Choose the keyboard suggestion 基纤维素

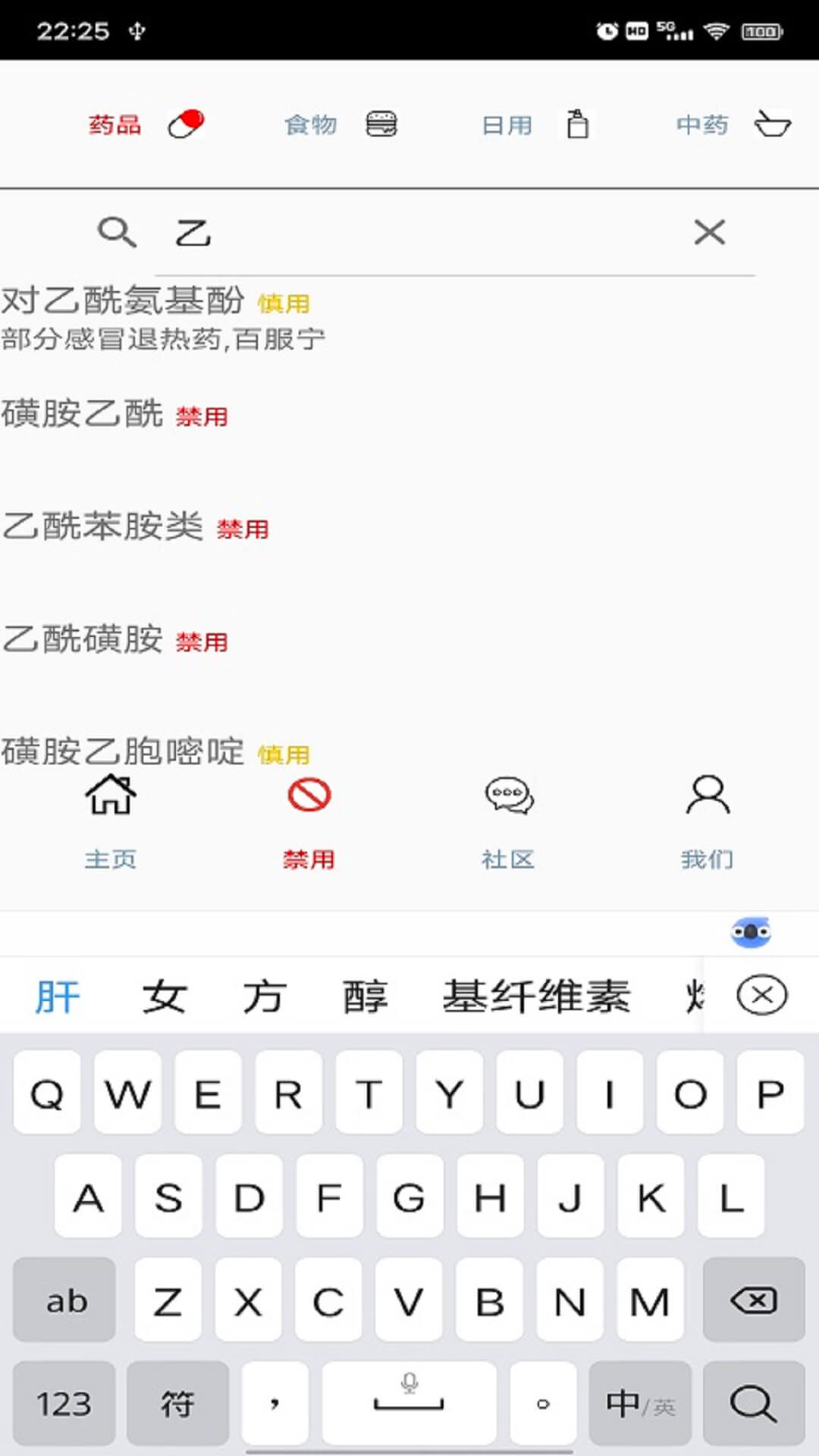(536, 996)
